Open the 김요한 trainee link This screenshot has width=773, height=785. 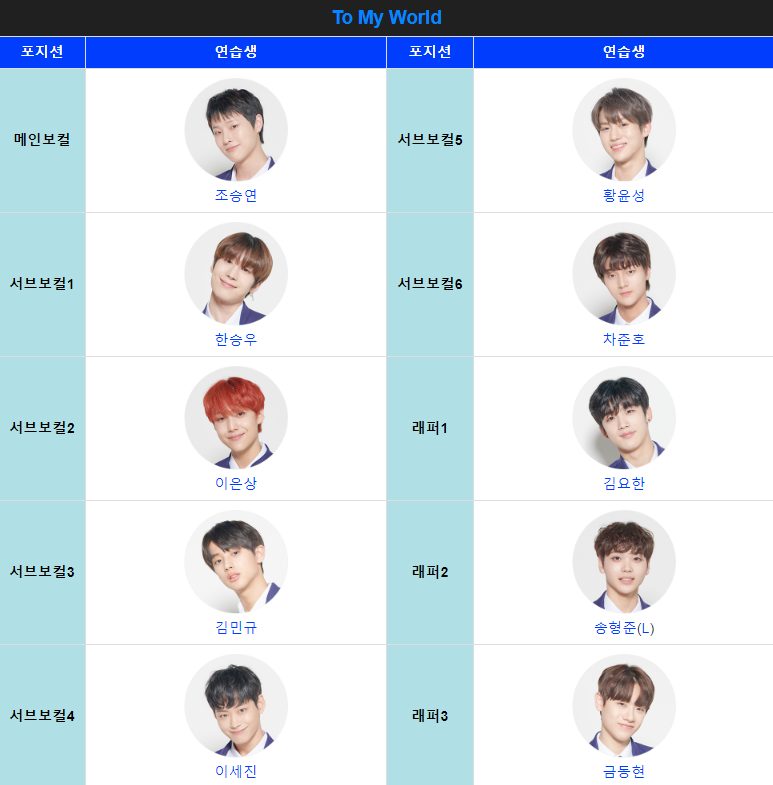(x=623, y=483)
